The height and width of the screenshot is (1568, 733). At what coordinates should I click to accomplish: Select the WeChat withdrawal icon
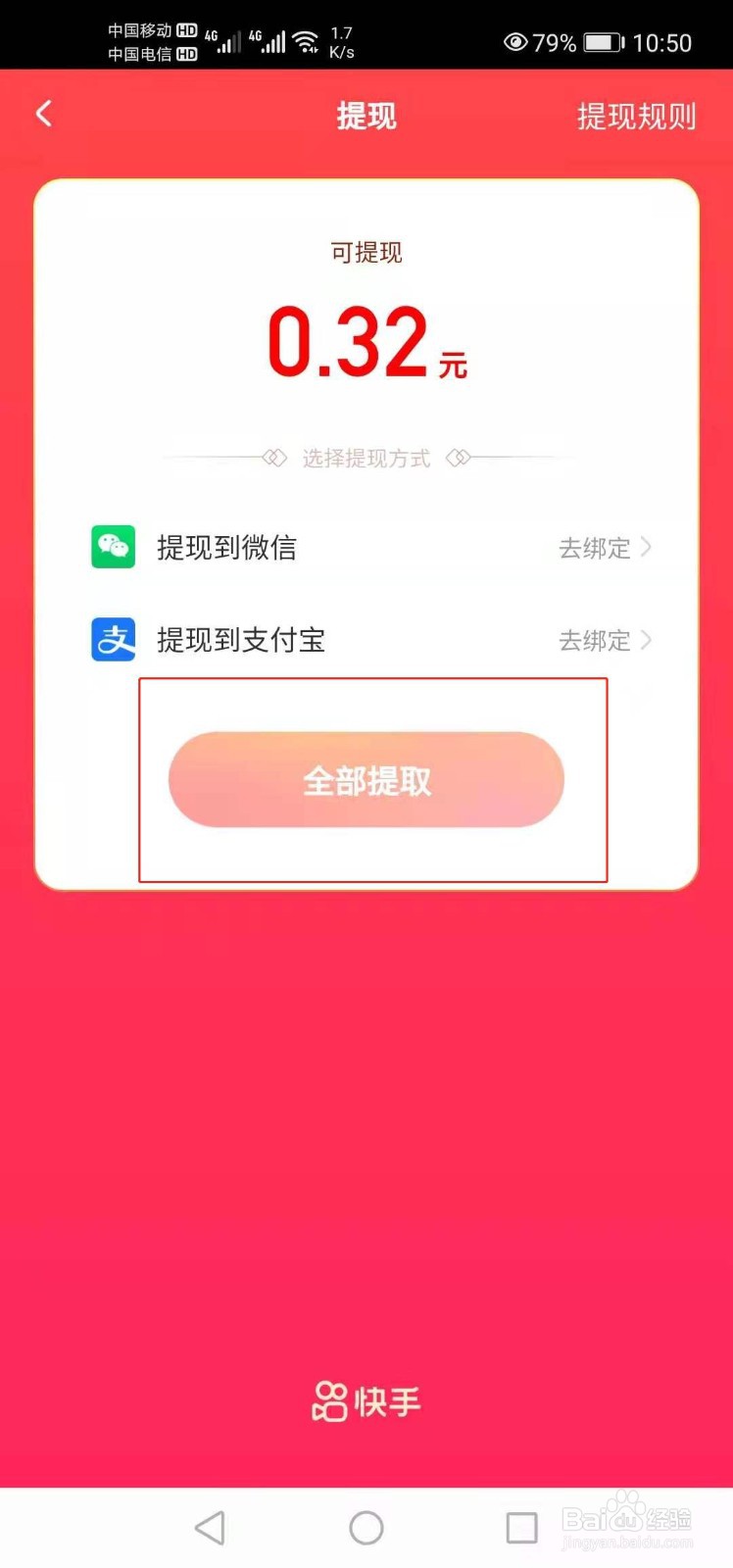click(x=112, y=547)
